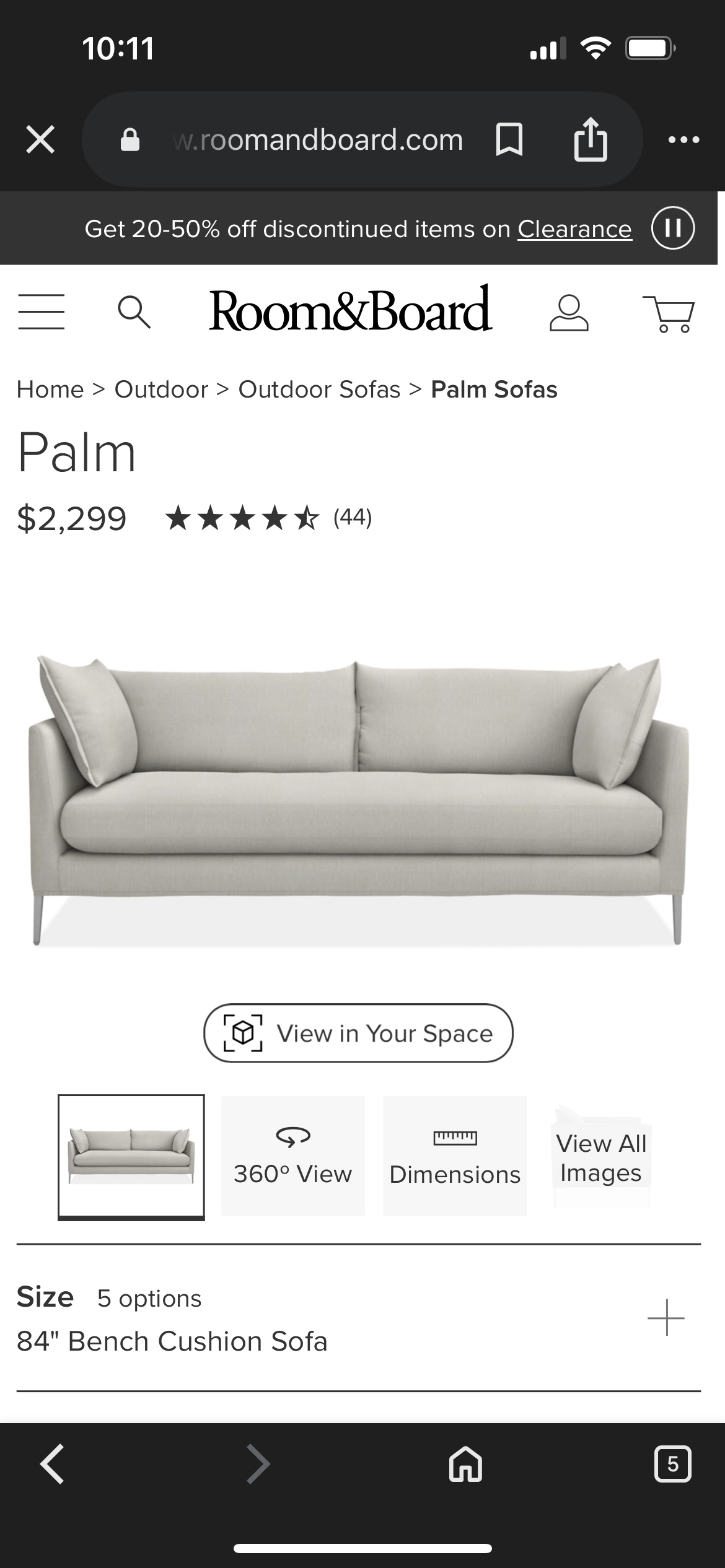Open the Clearance link in banner
This screenshot has height=1568, width=725.
(x=574, y=229)
